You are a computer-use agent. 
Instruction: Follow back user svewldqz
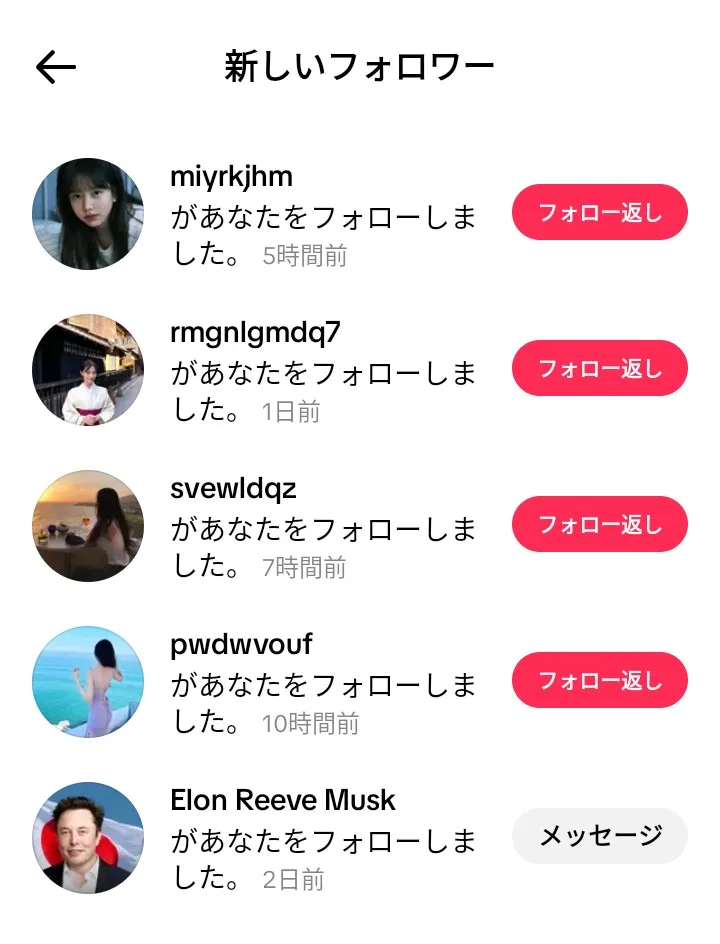599,524
